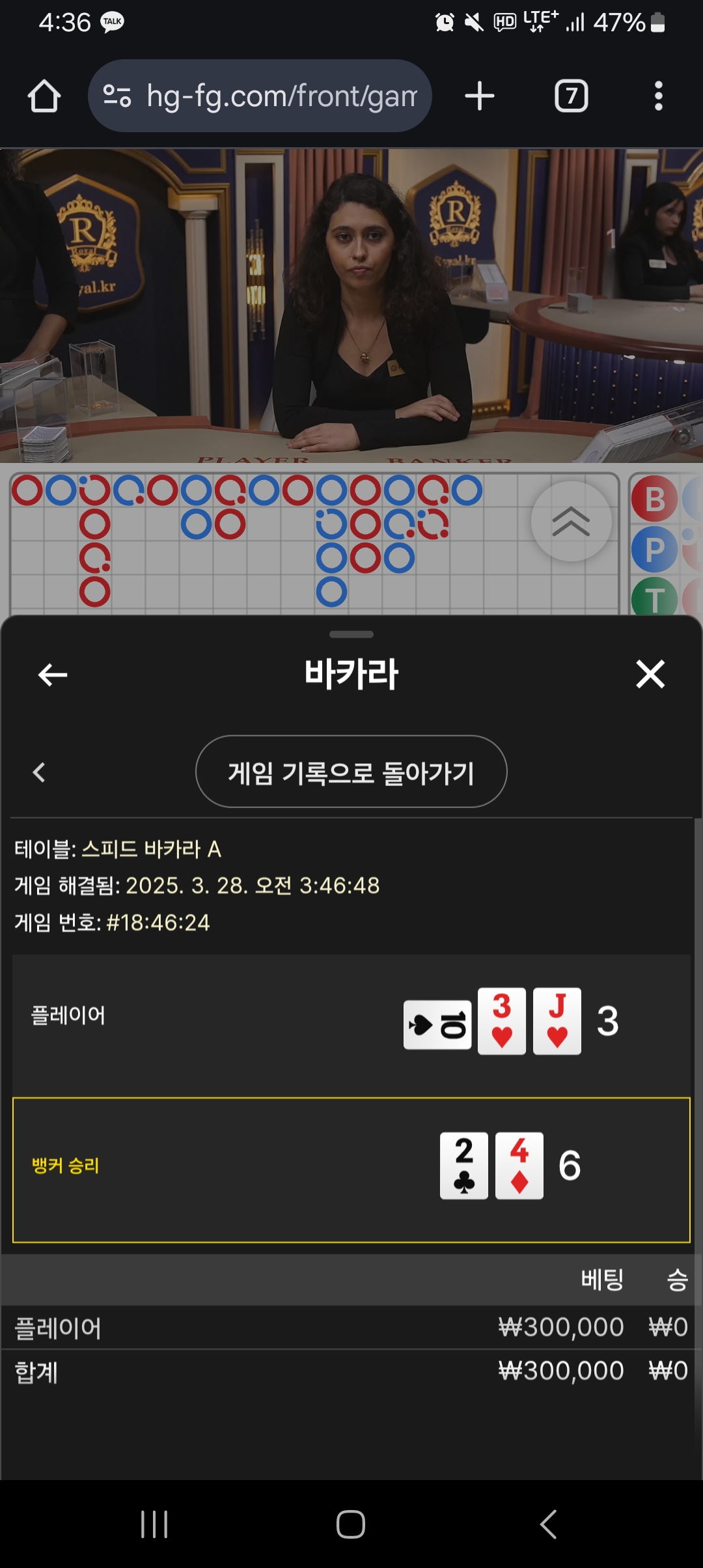703x1568 pixels.
Task: Show the previous game record
Action: tap(39, 772)
